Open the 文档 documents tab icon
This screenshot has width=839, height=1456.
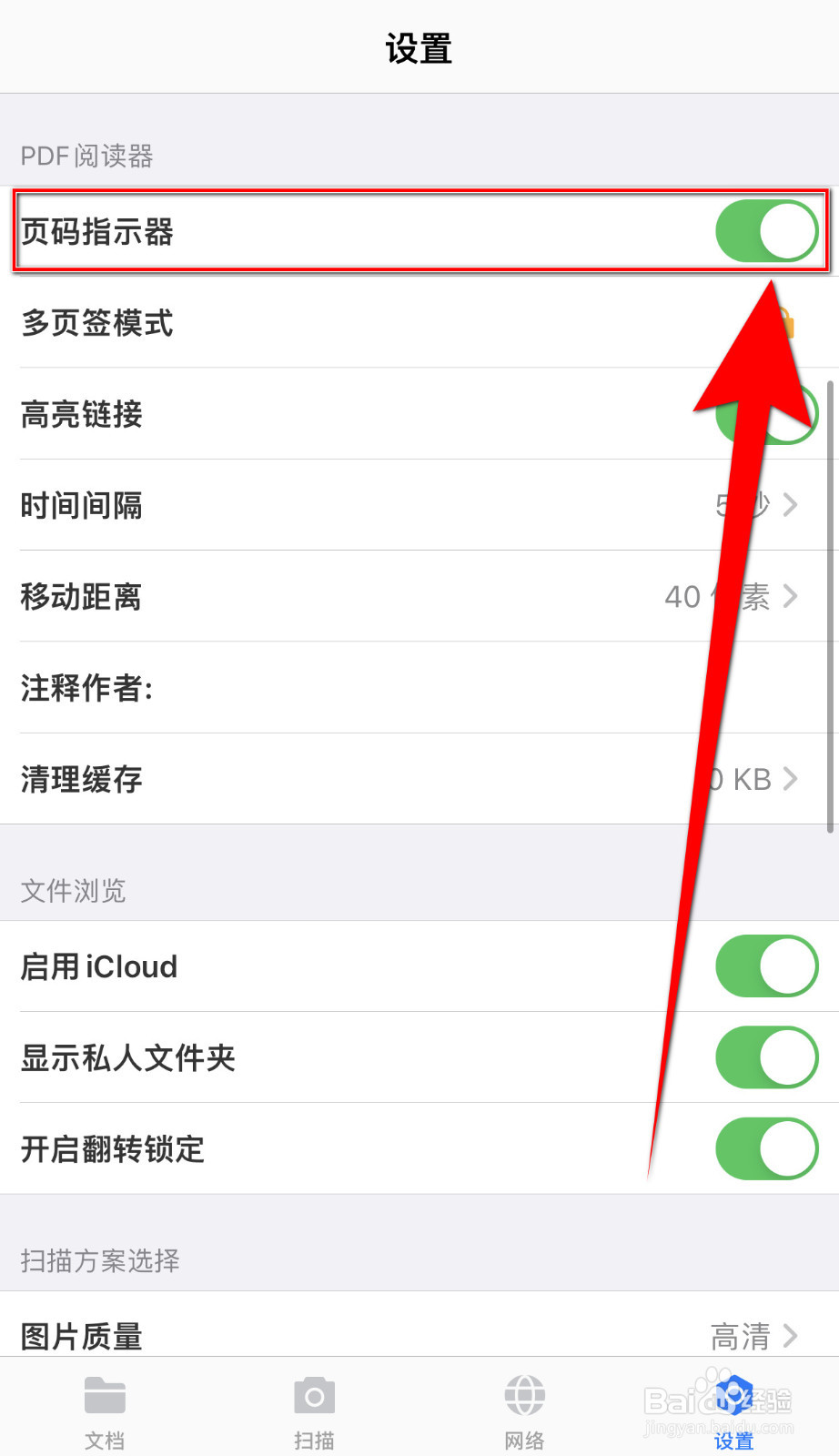click(x=105, y=1395)
